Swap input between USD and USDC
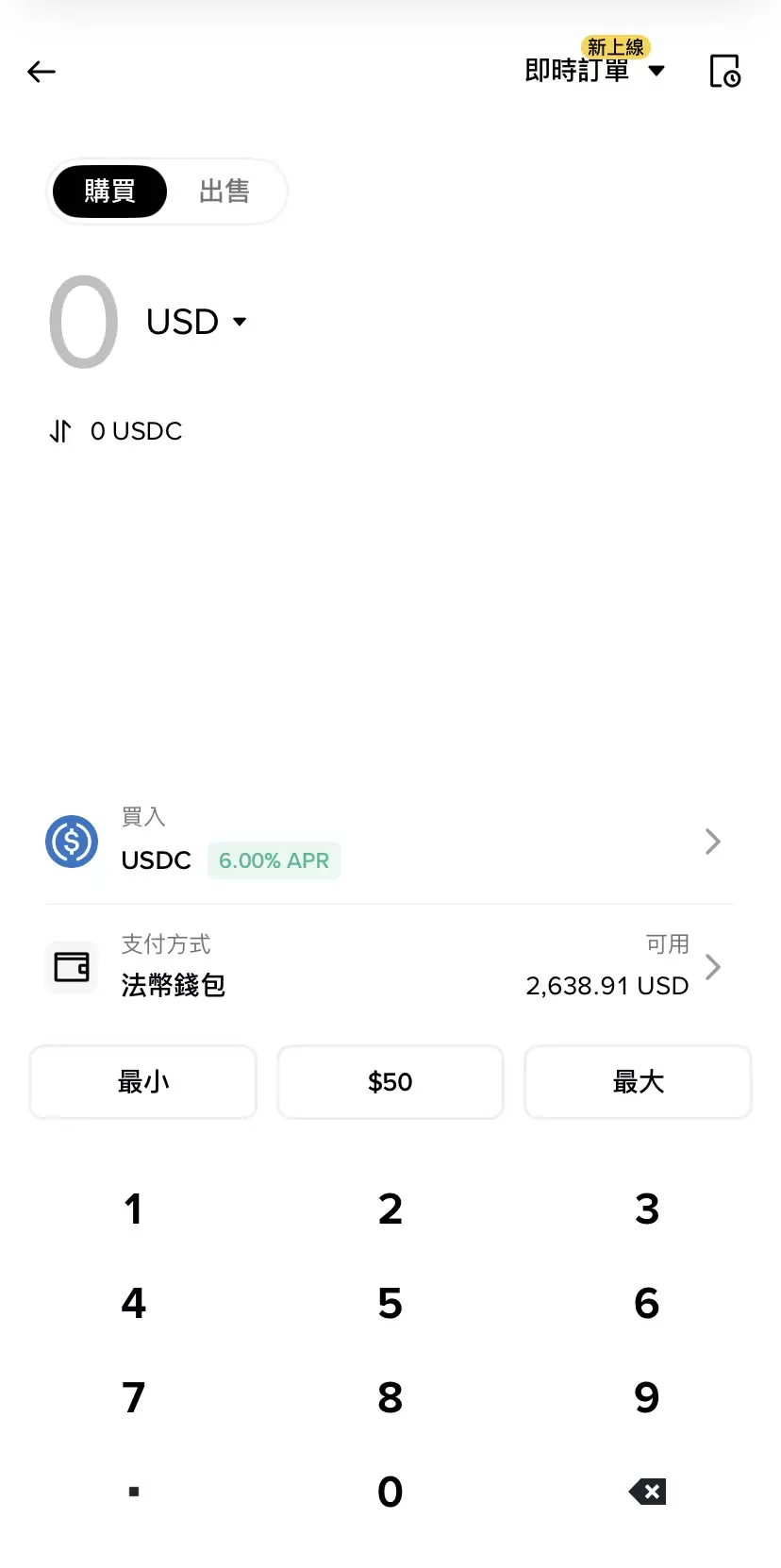This screenshot has height=1568, width=781. click(60, 431)
